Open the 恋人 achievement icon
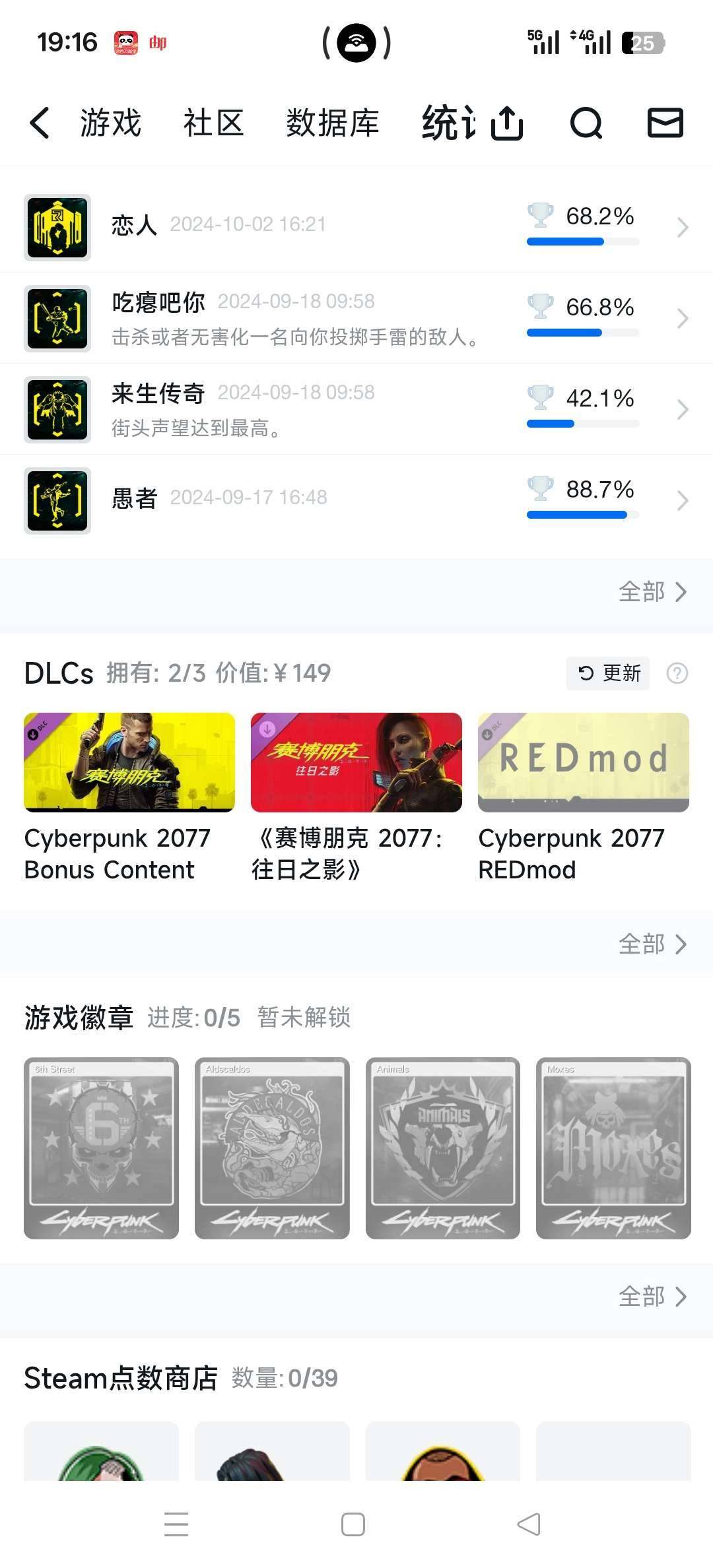This screenshot has width=713, height=1568. pos(57,226)
